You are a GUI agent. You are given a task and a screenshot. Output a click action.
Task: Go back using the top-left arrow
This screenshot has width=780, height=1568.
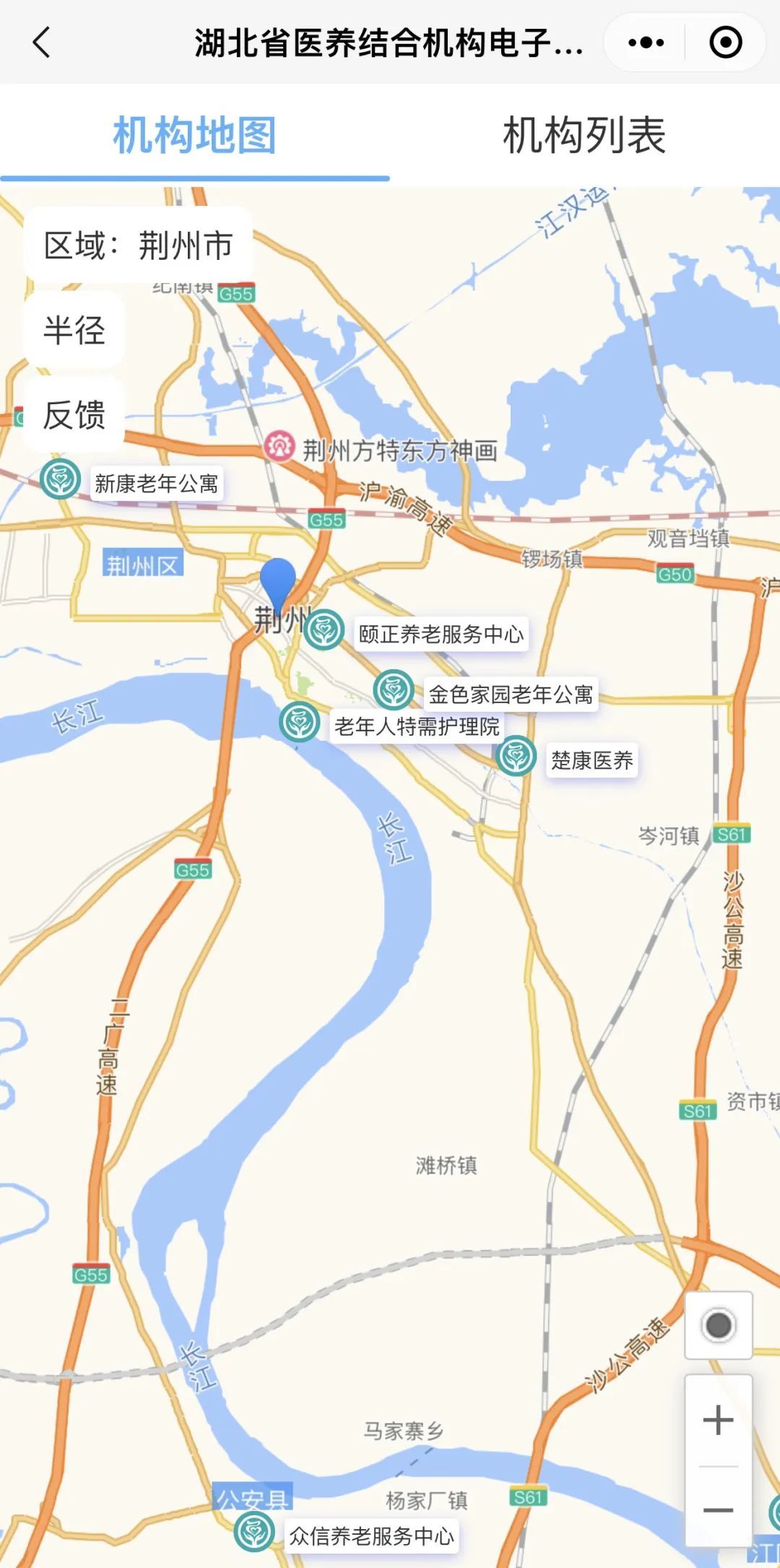click(x=42, y=43)
